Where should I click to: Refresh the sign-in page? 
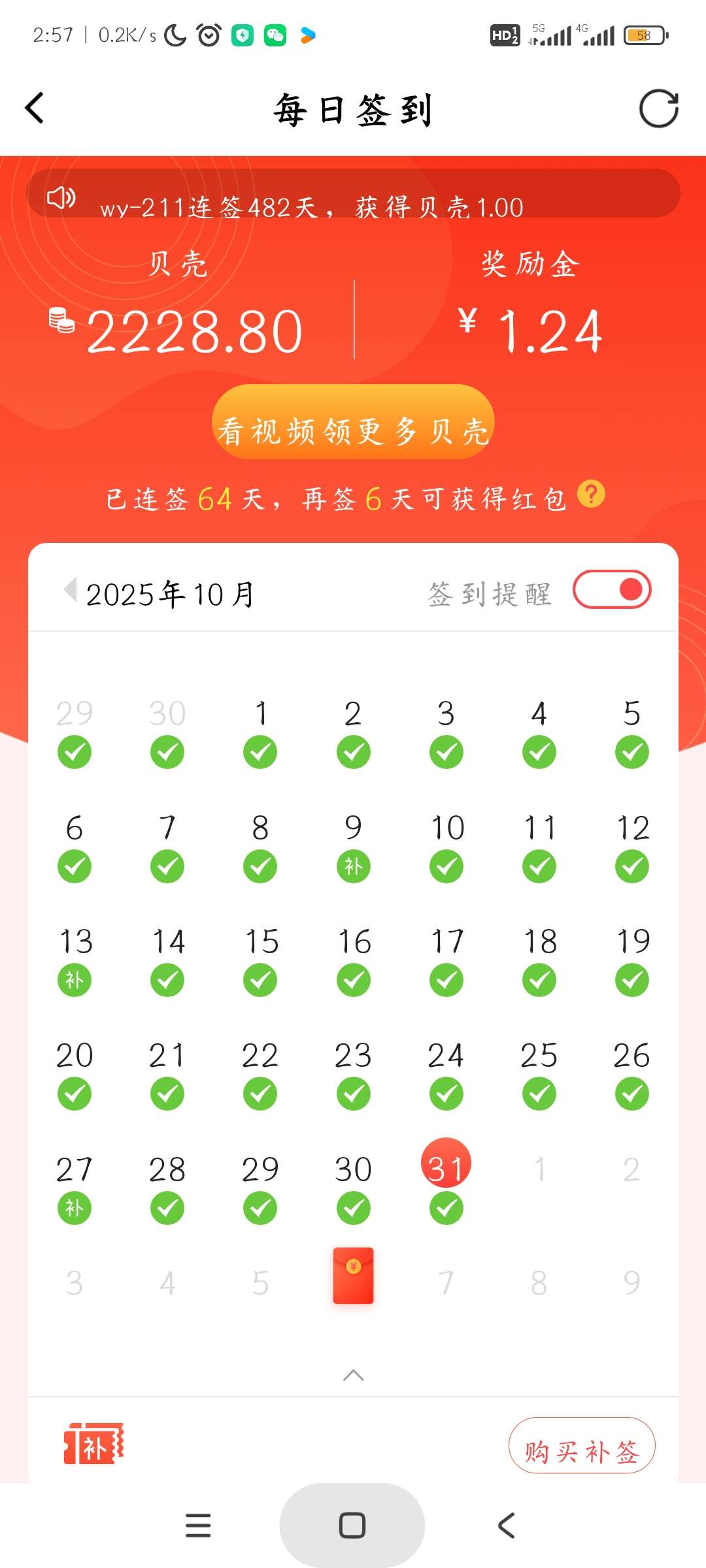658,108
